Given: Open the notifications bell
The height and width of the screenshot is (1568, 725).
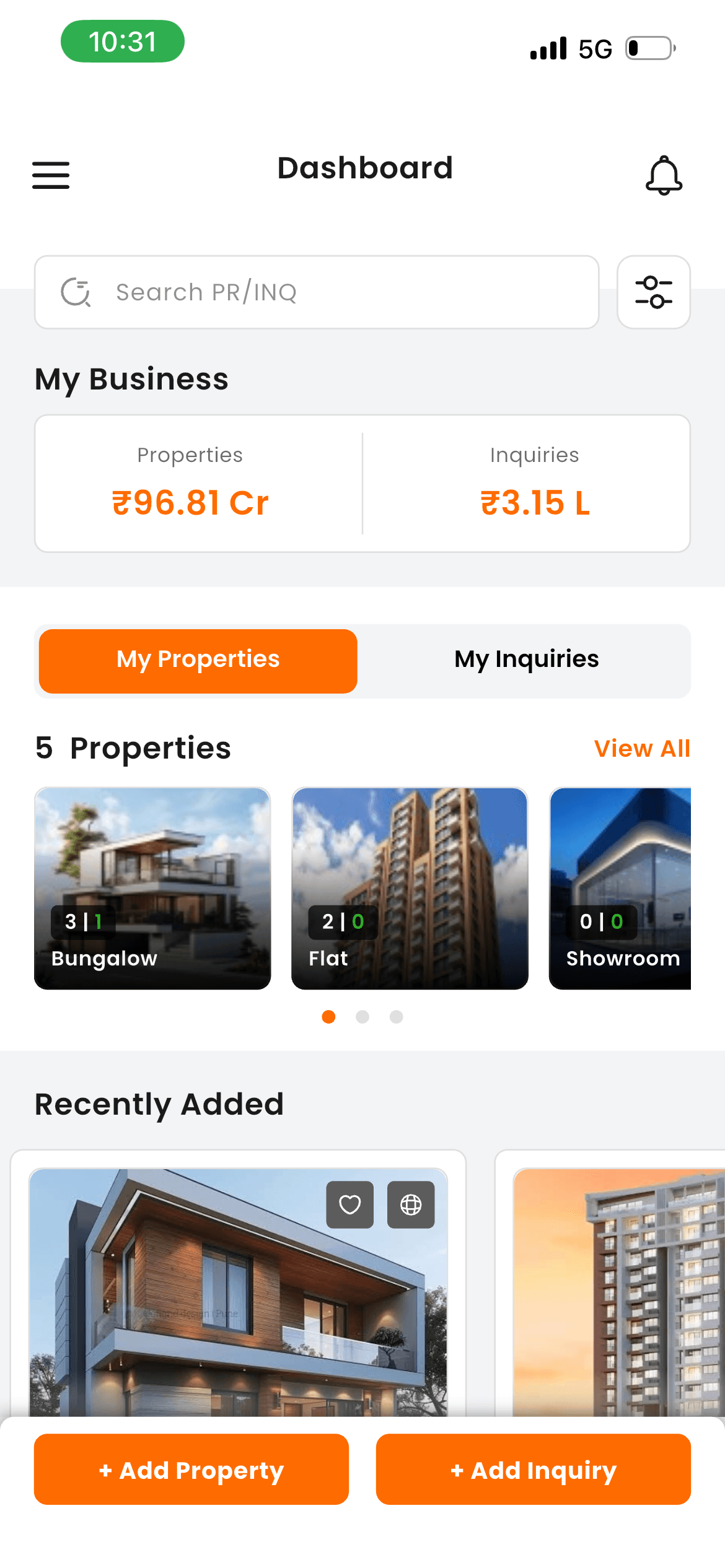Looking at the screenshot, I should point(664,175).
